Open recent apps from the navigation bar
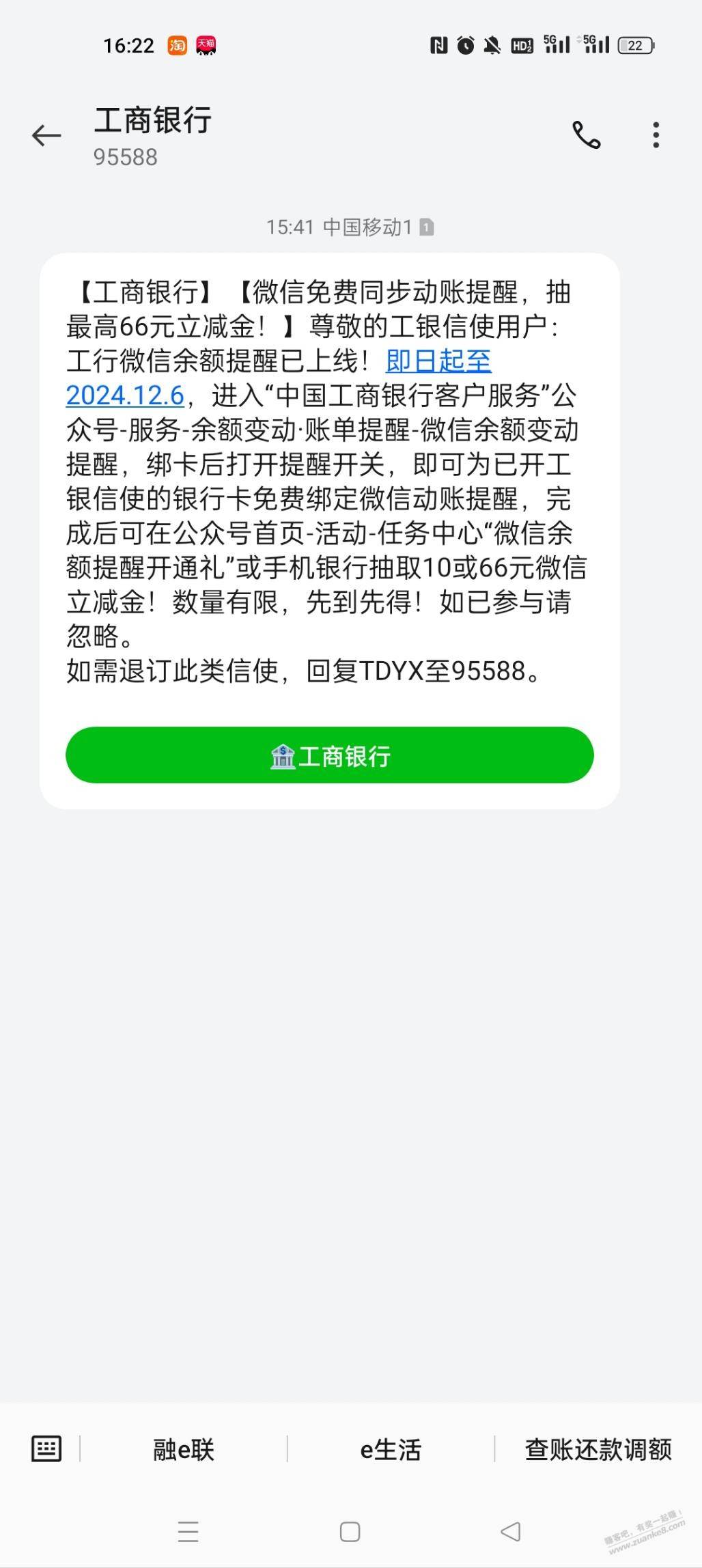 point(188,1532)
